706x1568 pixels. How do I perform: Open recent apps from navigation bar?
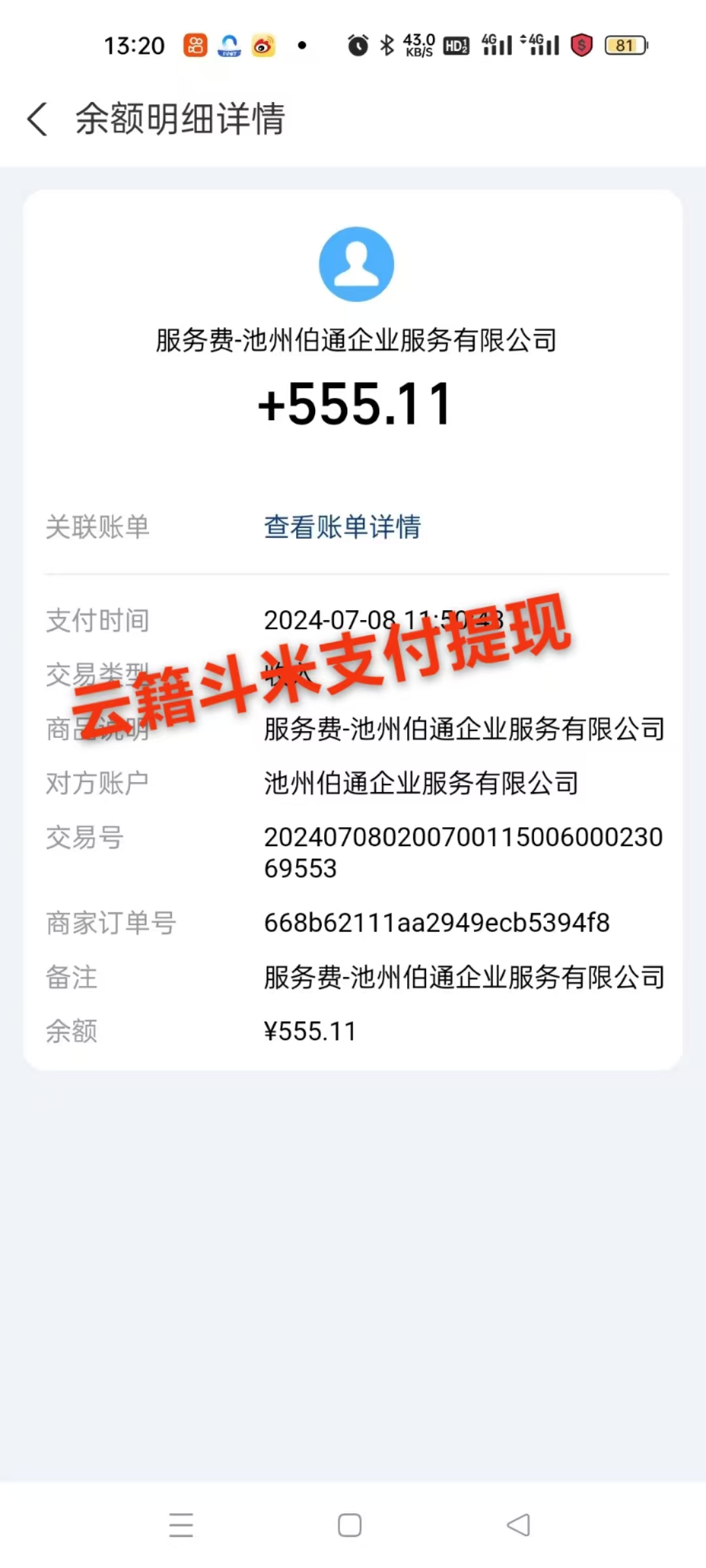[181, 1526]
